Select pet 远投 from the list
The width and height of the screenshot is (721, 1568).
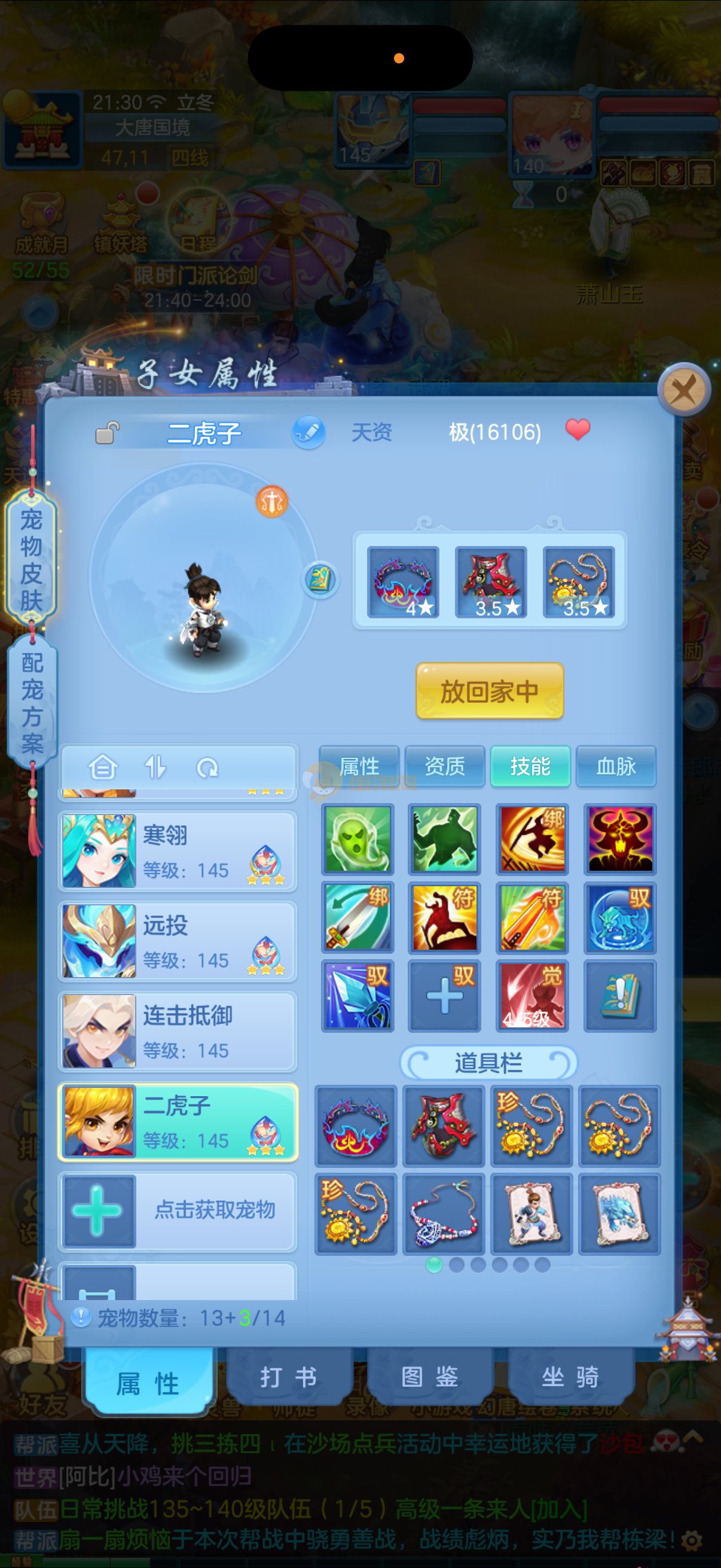click(x=178, y=941)
